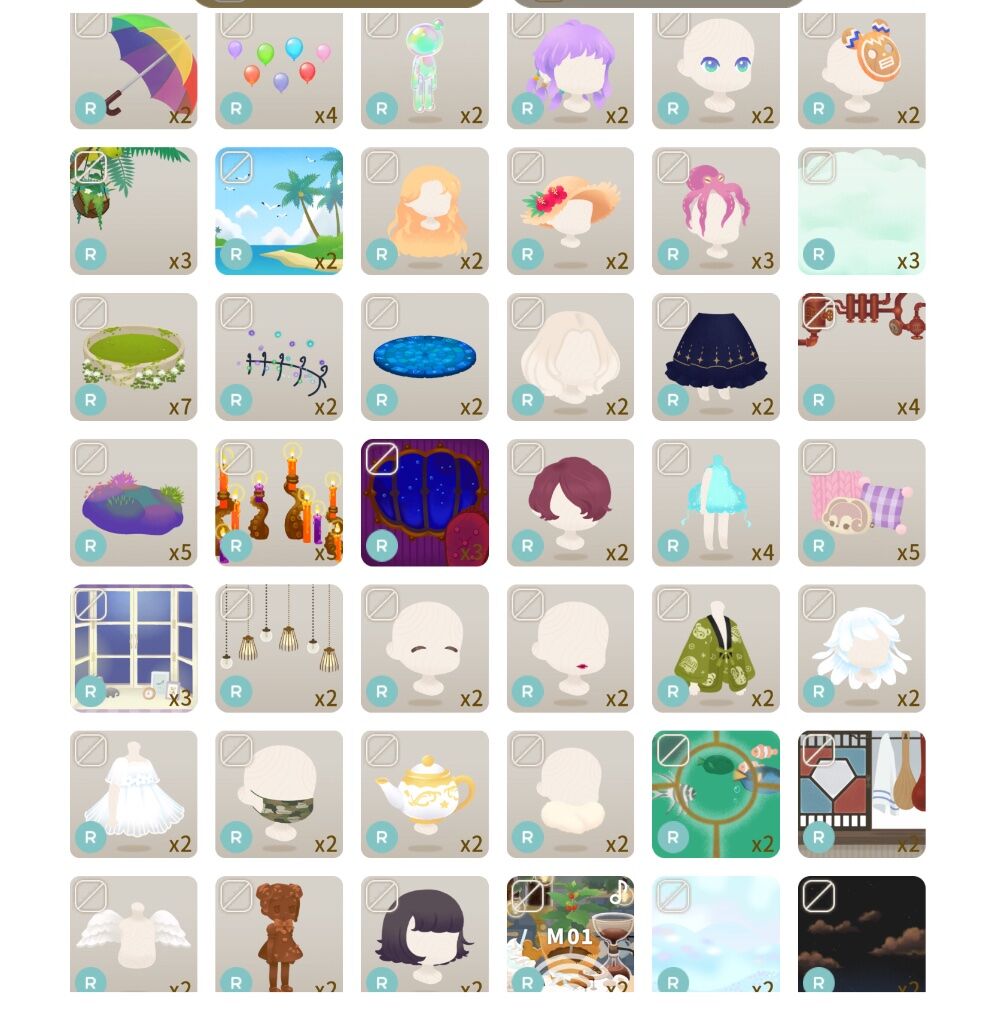
Task: Pick the camouflage face mask item
Action: coord(279,794)
